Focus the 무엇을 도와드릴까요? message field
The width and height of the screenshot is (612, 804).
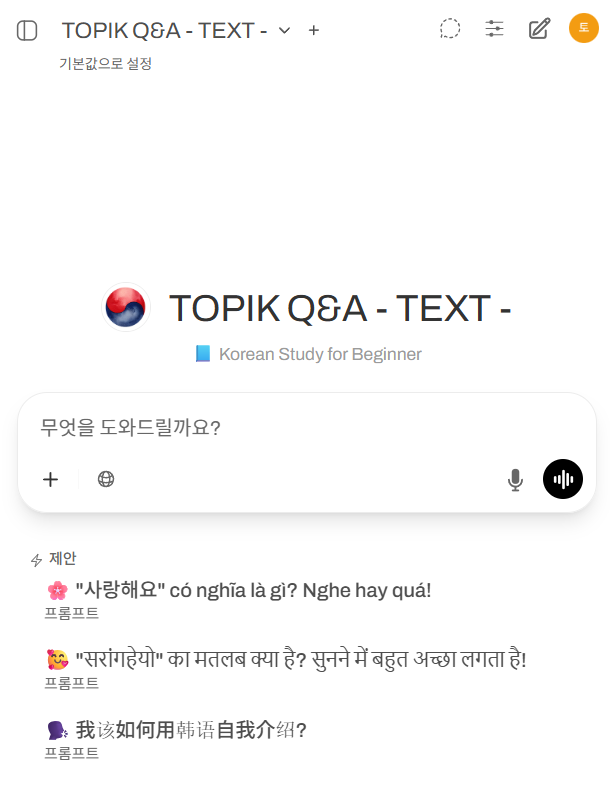click(300, 428)
